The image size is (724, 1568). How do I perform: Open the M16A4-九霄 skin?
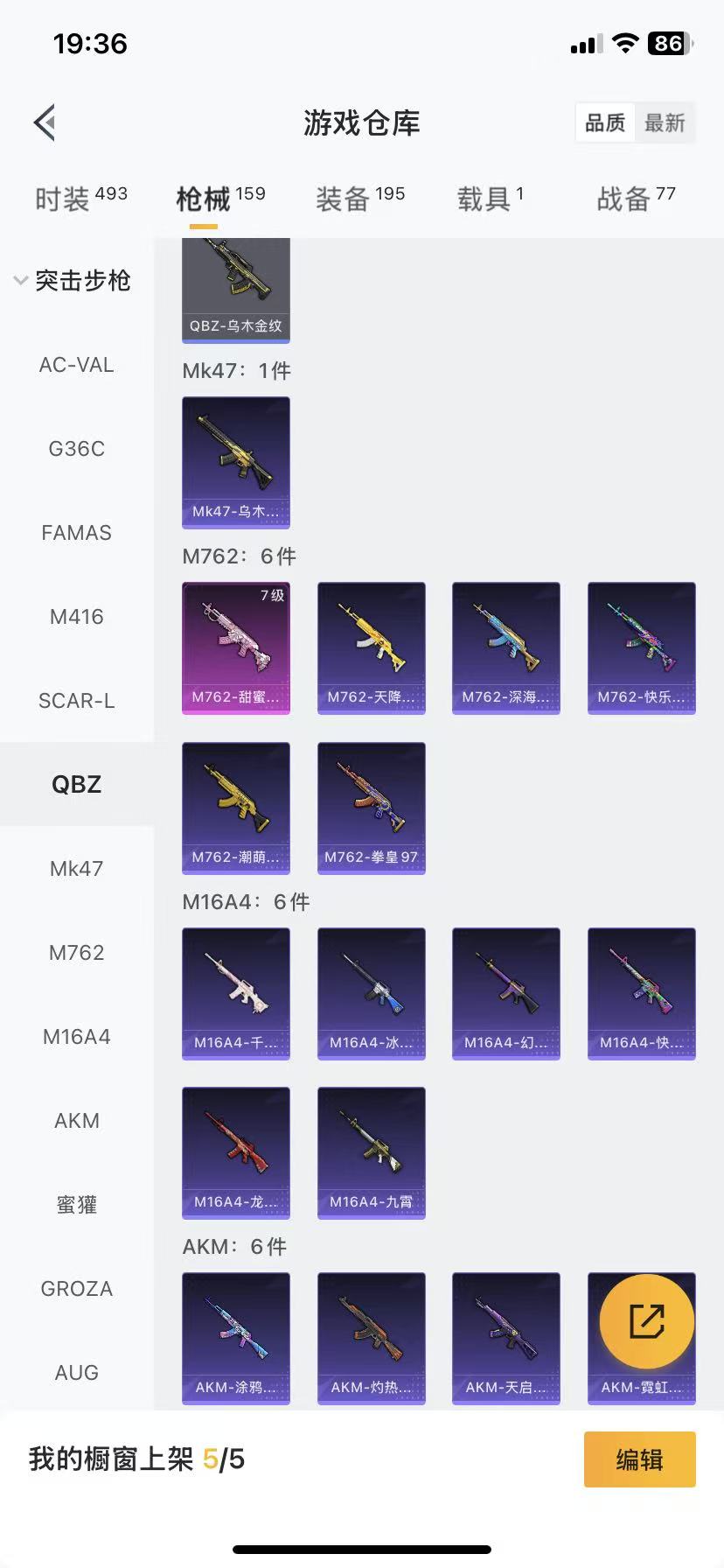[371, 1152]
